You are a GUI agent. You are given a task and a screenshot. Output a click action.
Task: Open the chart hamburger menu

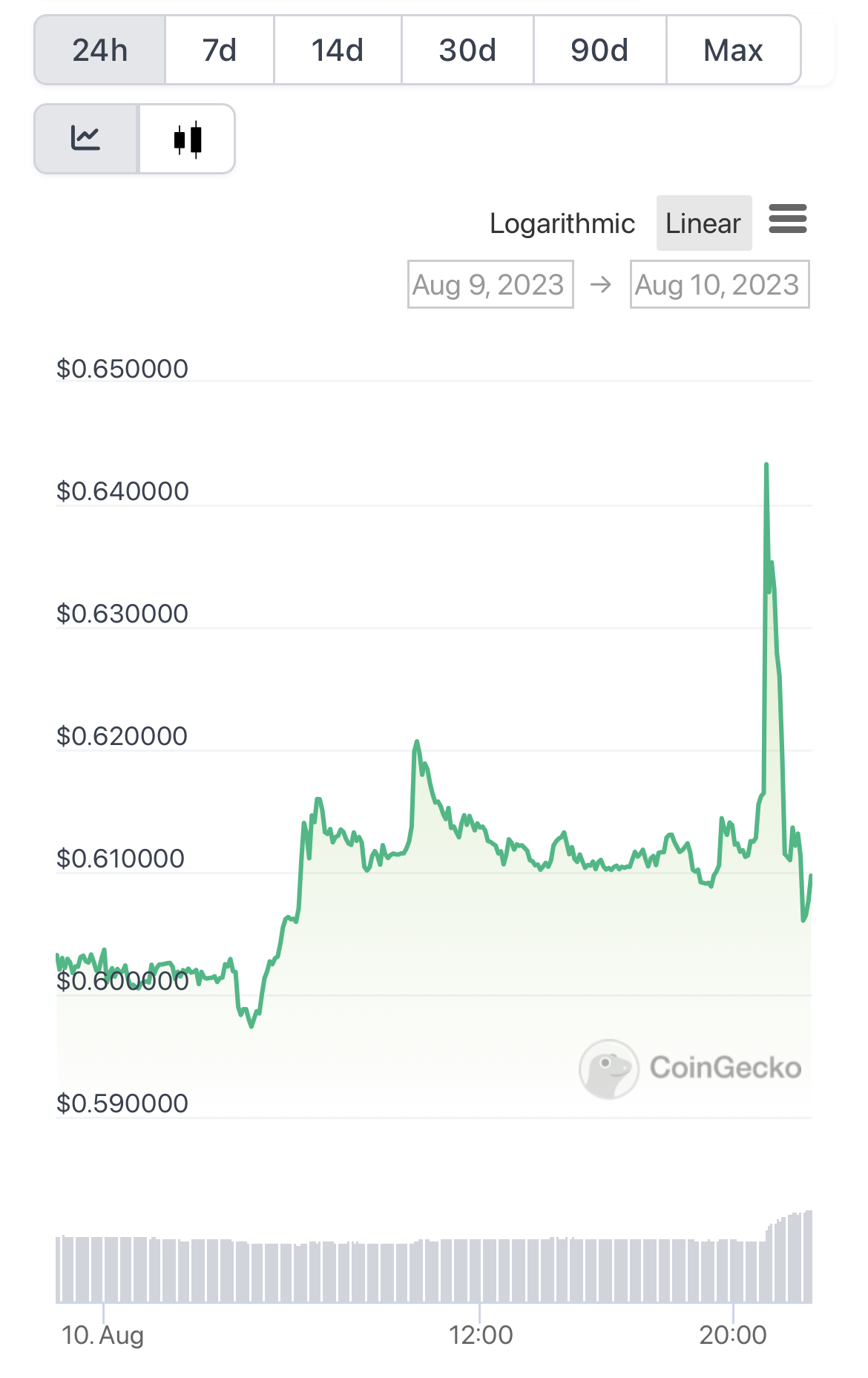coord(787,219)
